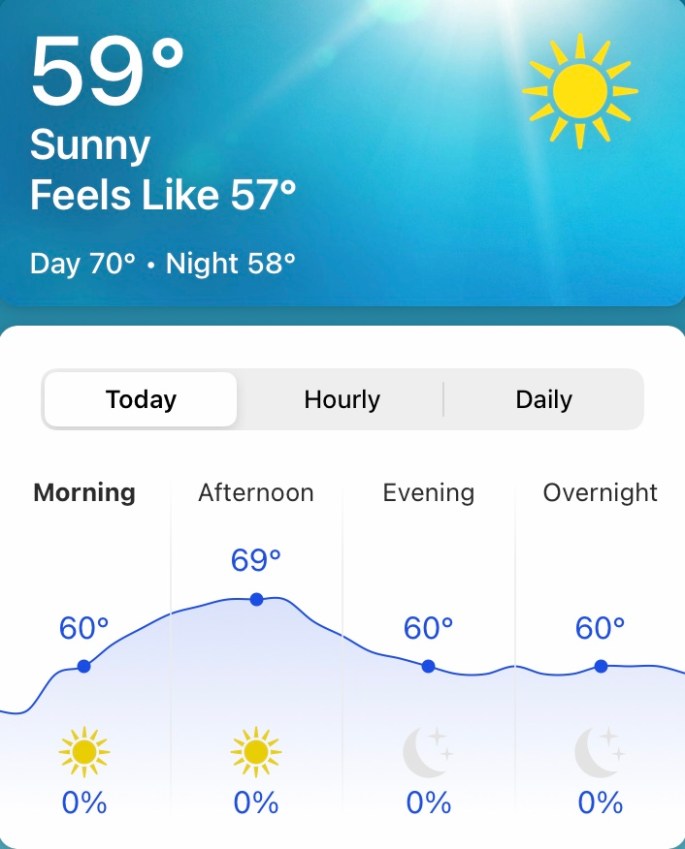Open the Afternoon forecast column
Viewport: 685px width, 849px height.
click(256, 493)
